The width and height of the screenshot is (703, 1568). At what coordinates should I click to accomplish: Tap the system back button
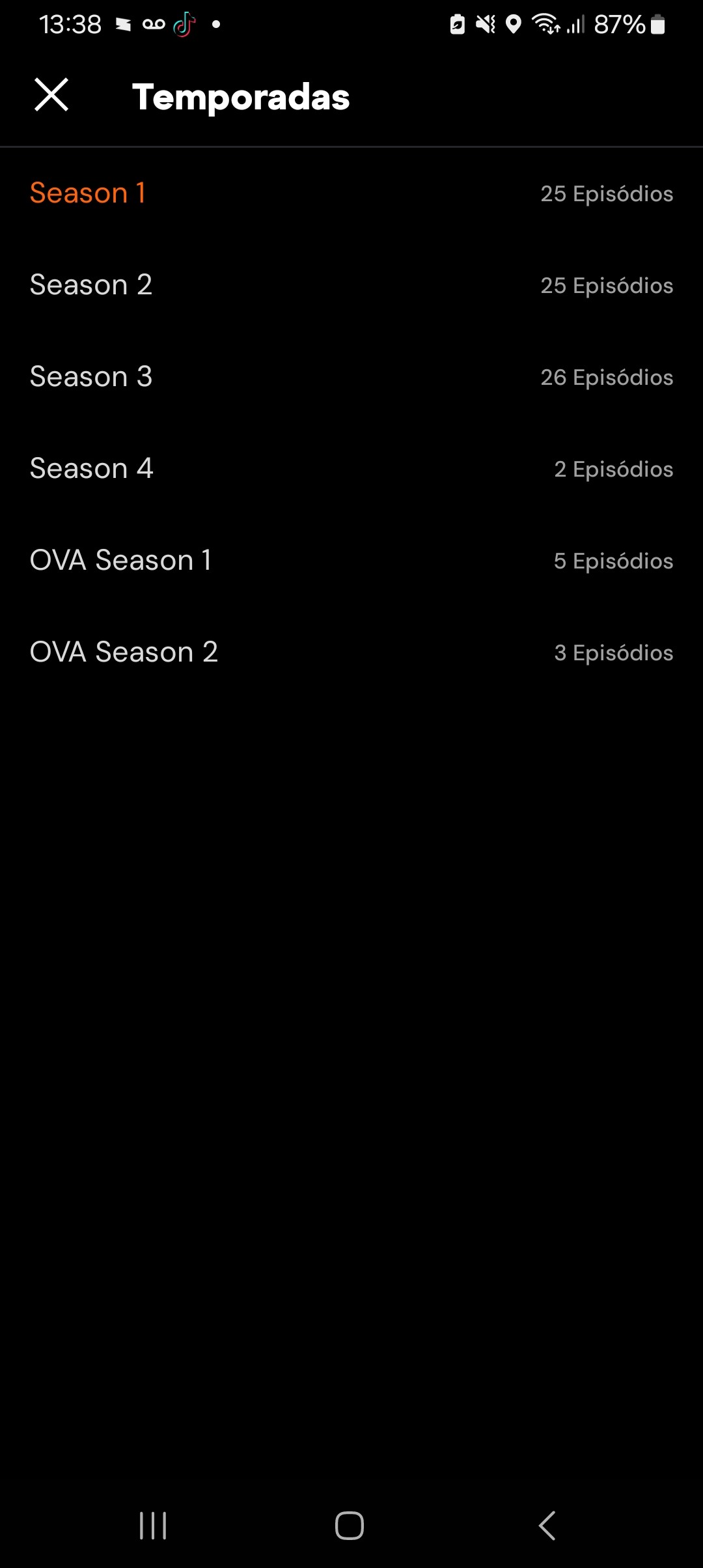pyautogui.click(x=547, y=1526)
